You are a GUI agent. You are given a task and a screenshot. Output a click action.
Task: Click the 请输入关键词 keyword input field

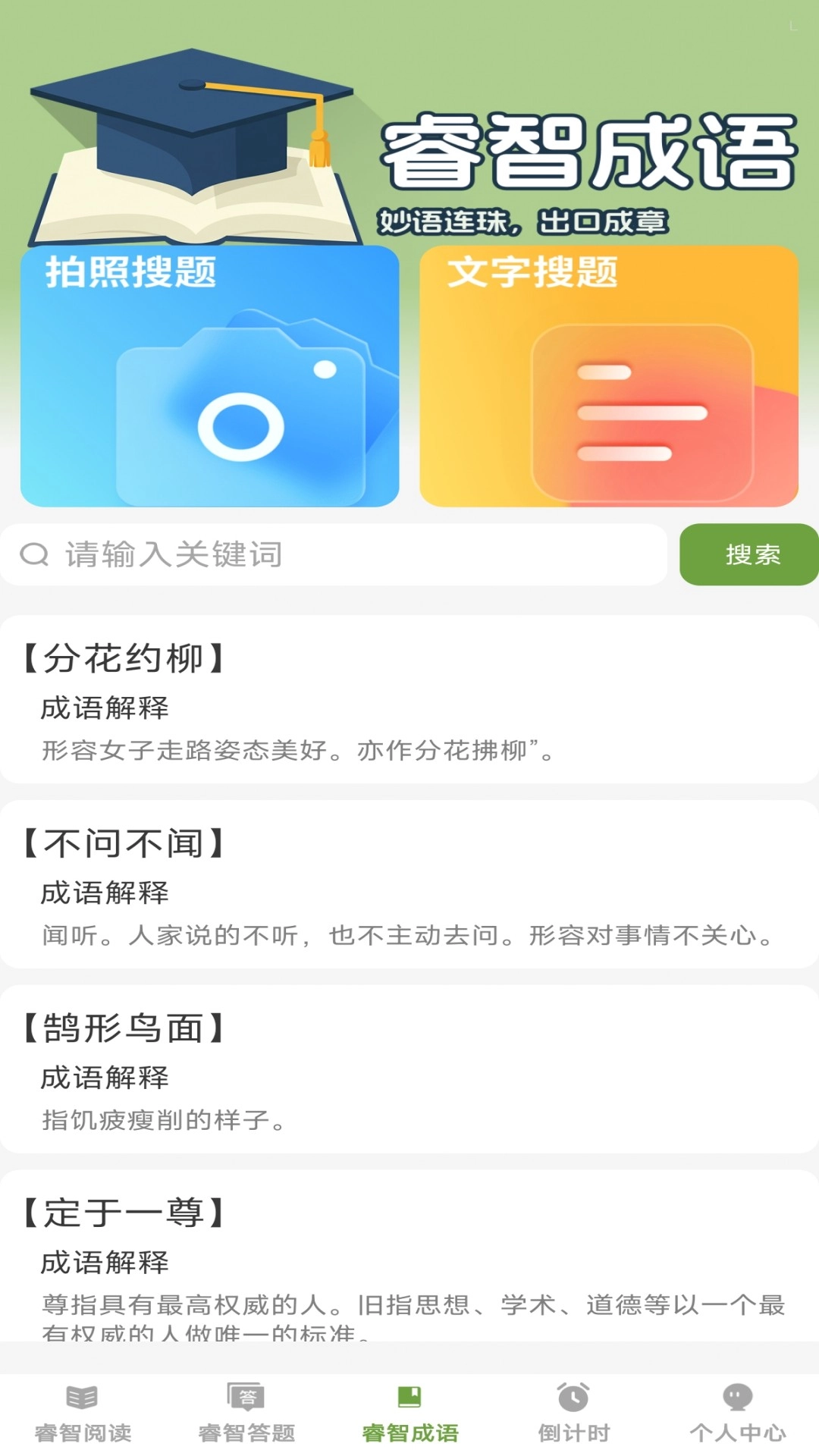coord(334,554)
